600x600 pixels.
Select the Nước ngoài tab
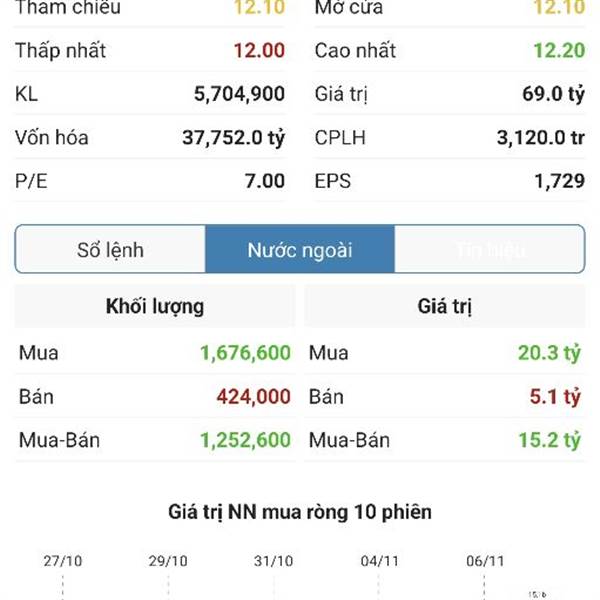(300, 250)
